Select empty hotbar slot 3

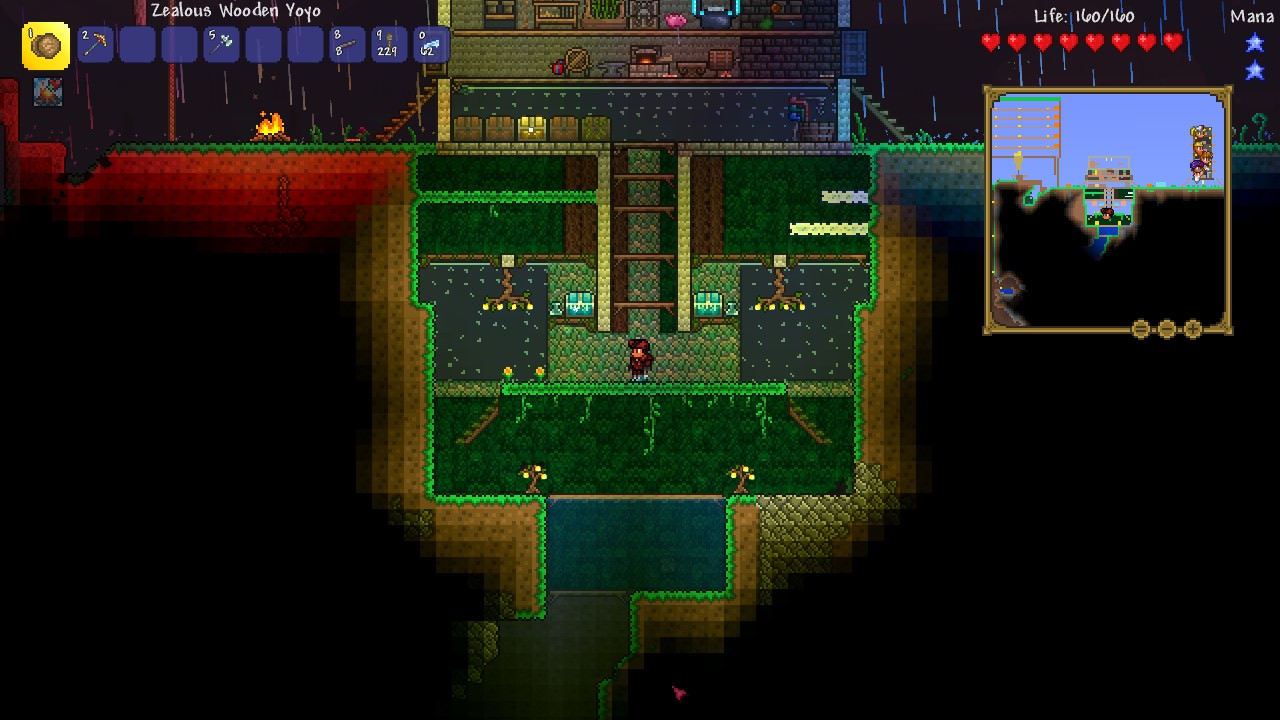tap(137, 45)
